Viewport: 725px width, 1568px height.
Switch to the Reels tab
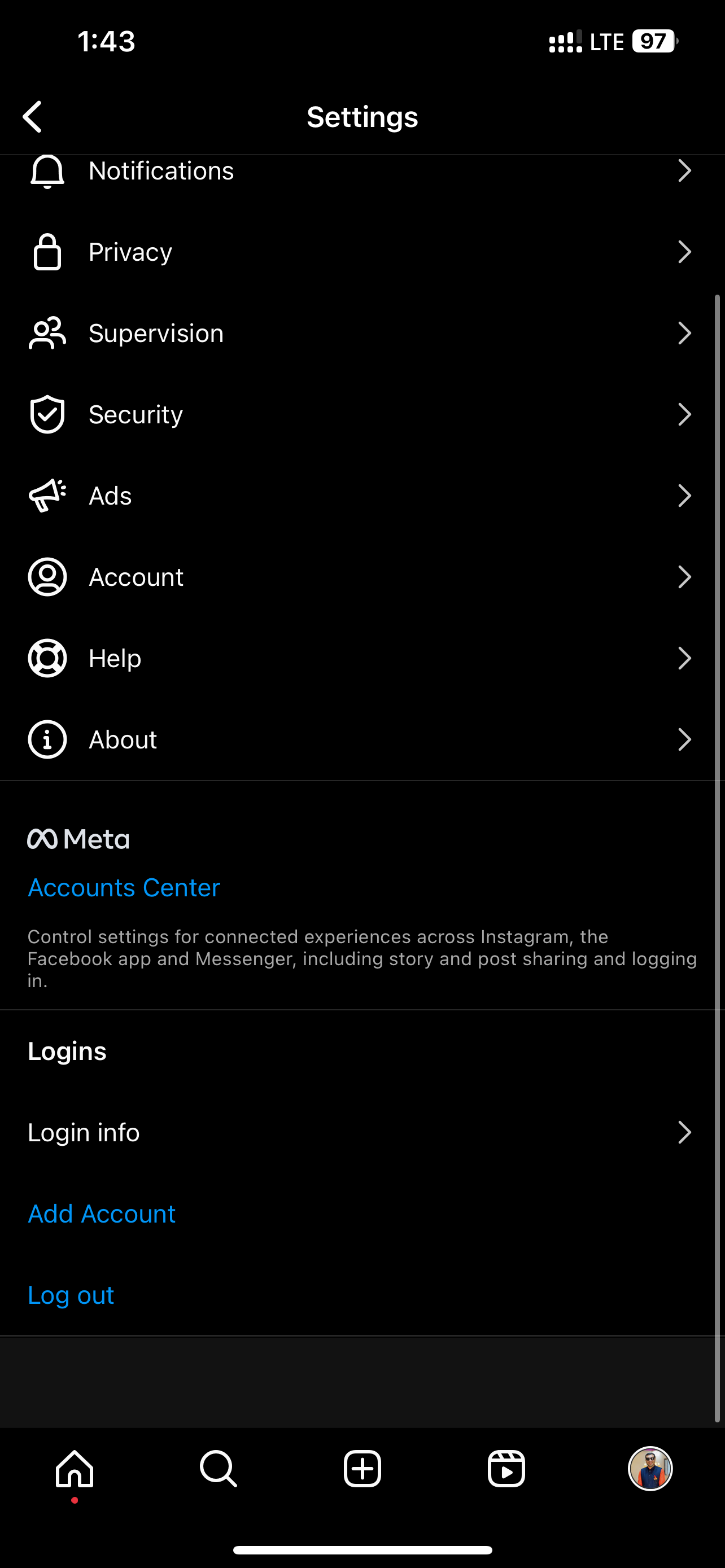tap(506, 1468)
